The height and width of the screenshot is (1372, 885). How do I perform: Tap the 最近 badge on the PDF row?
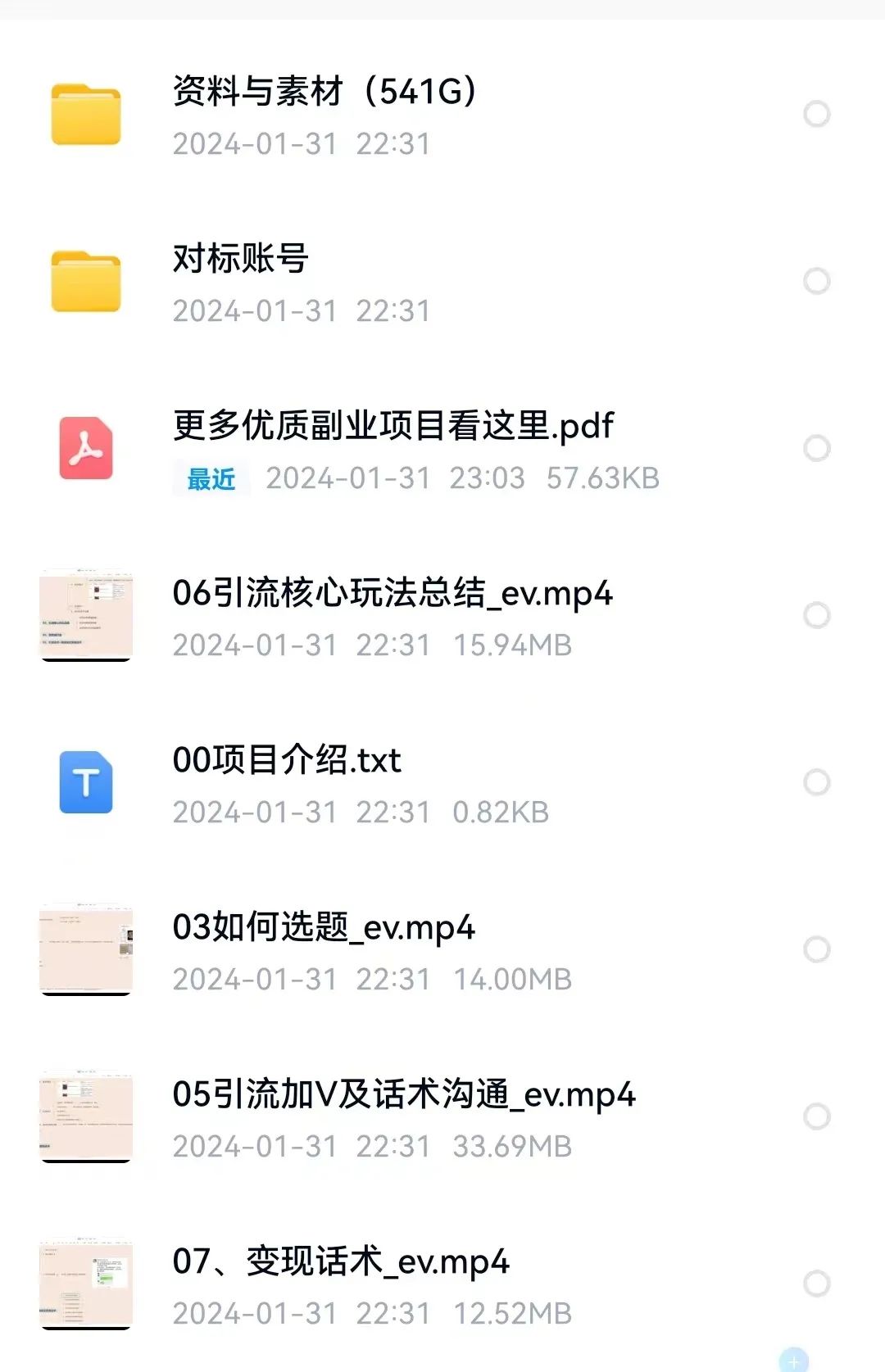tap(210, 478)
